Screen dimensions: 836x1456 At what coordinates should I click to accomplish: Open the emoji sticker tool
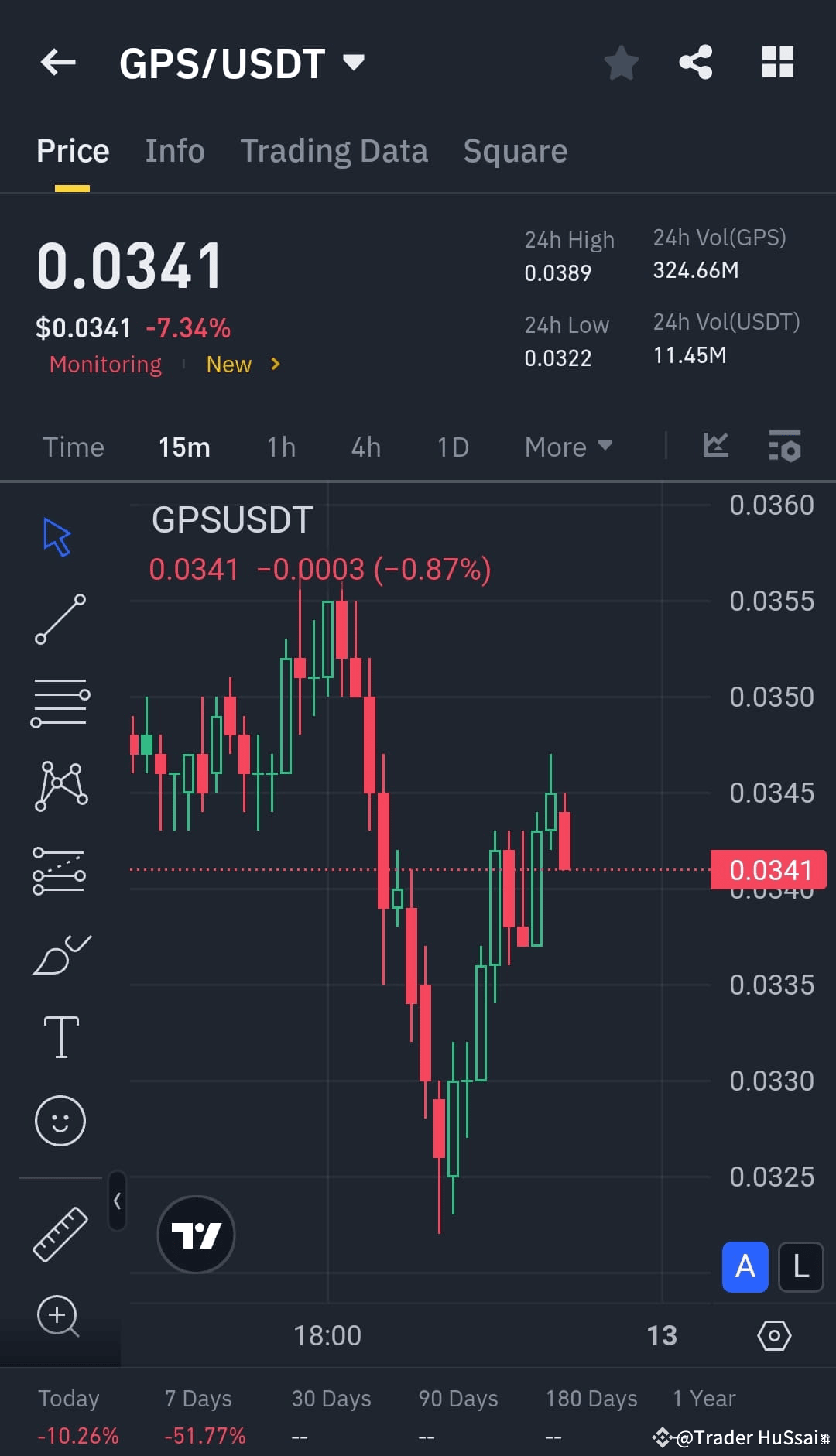pyautogui.click(x=60, y=1120)
